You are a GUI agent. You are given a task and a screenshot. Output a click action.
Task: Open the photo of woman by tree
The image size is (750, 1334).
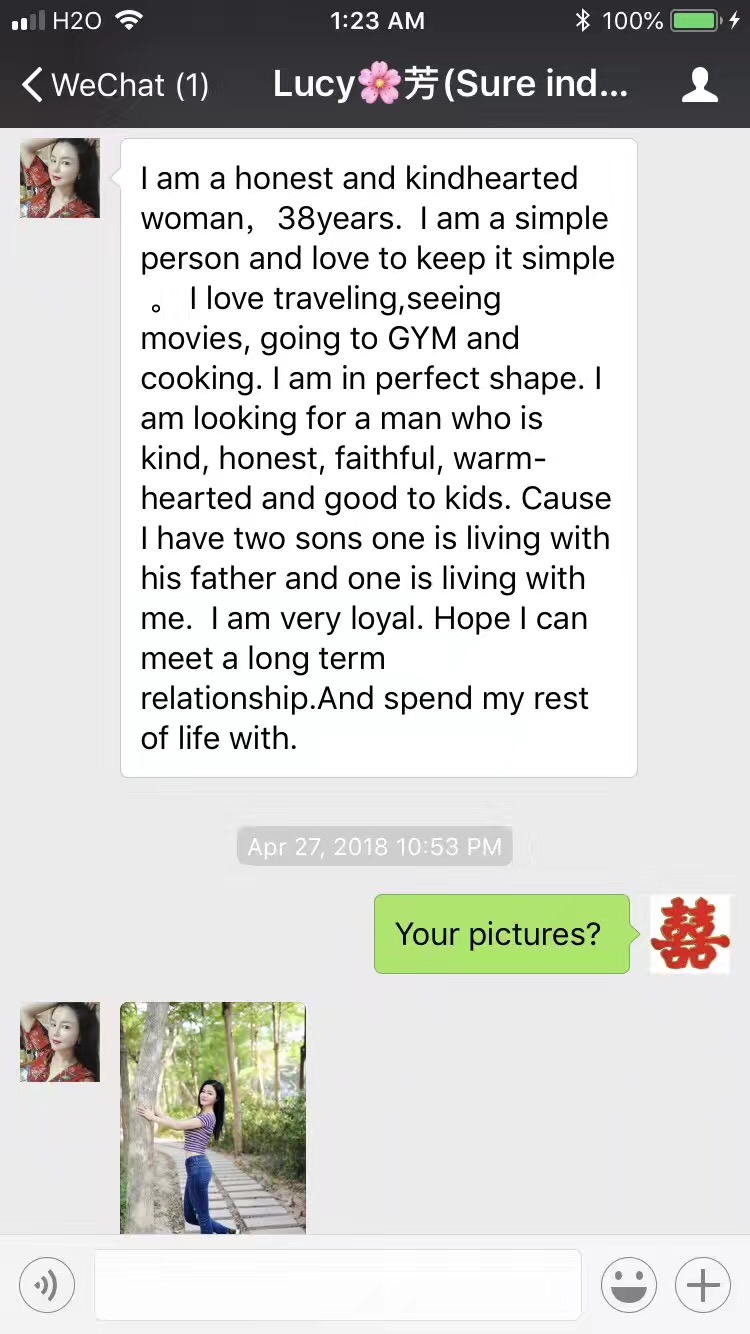213,1117
